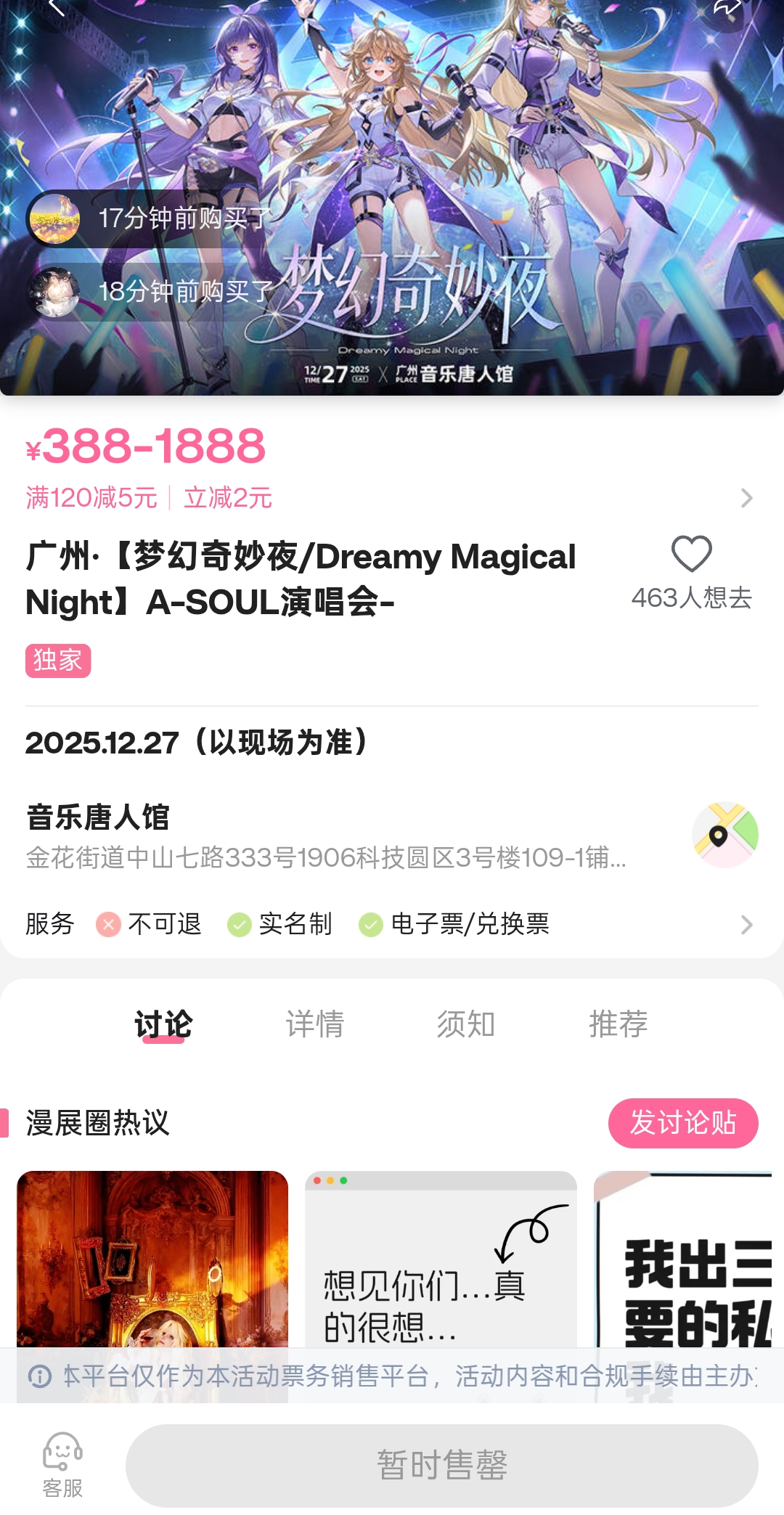Switch to the 详情 tab

click(314, 1024)
